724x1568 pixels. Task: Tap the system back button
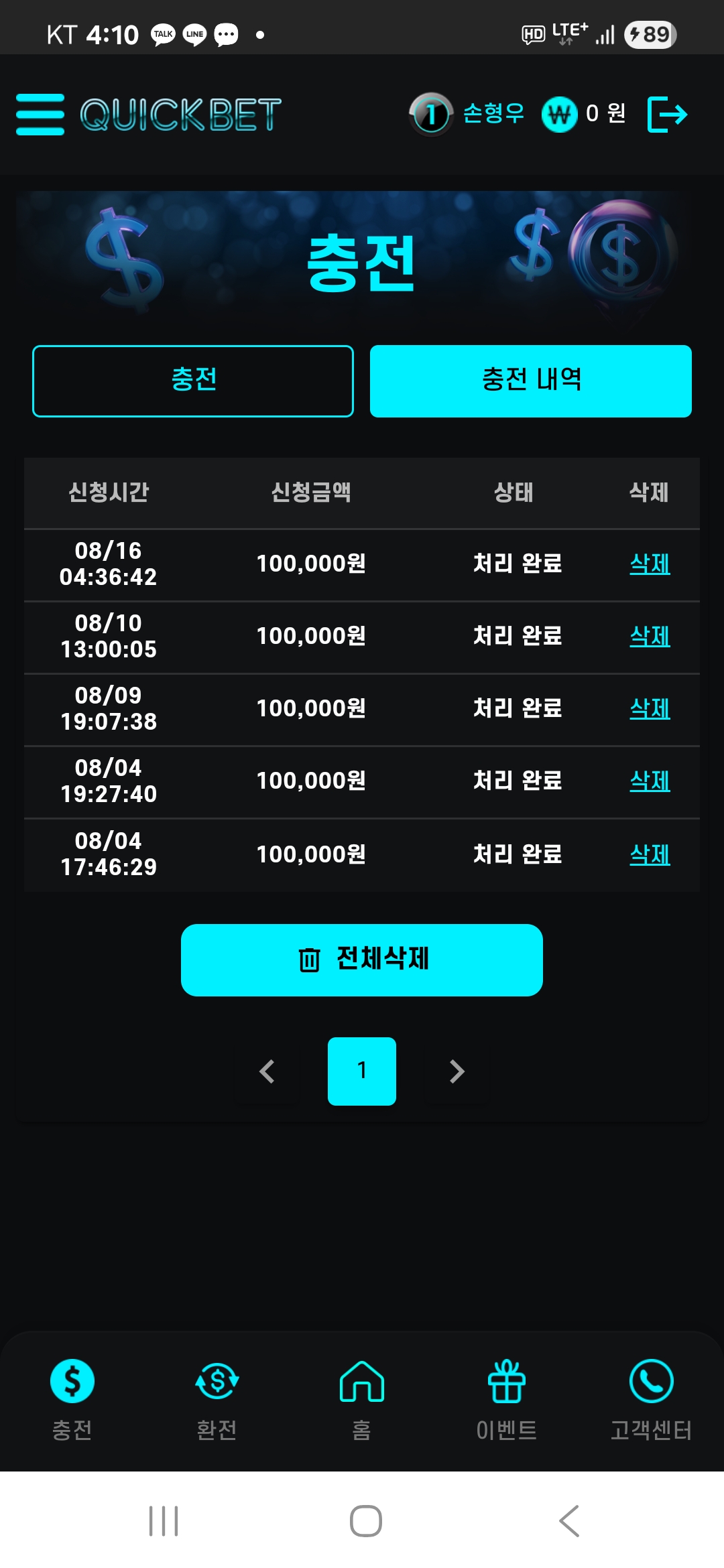pyautogui.click(x=568, y=1520)
